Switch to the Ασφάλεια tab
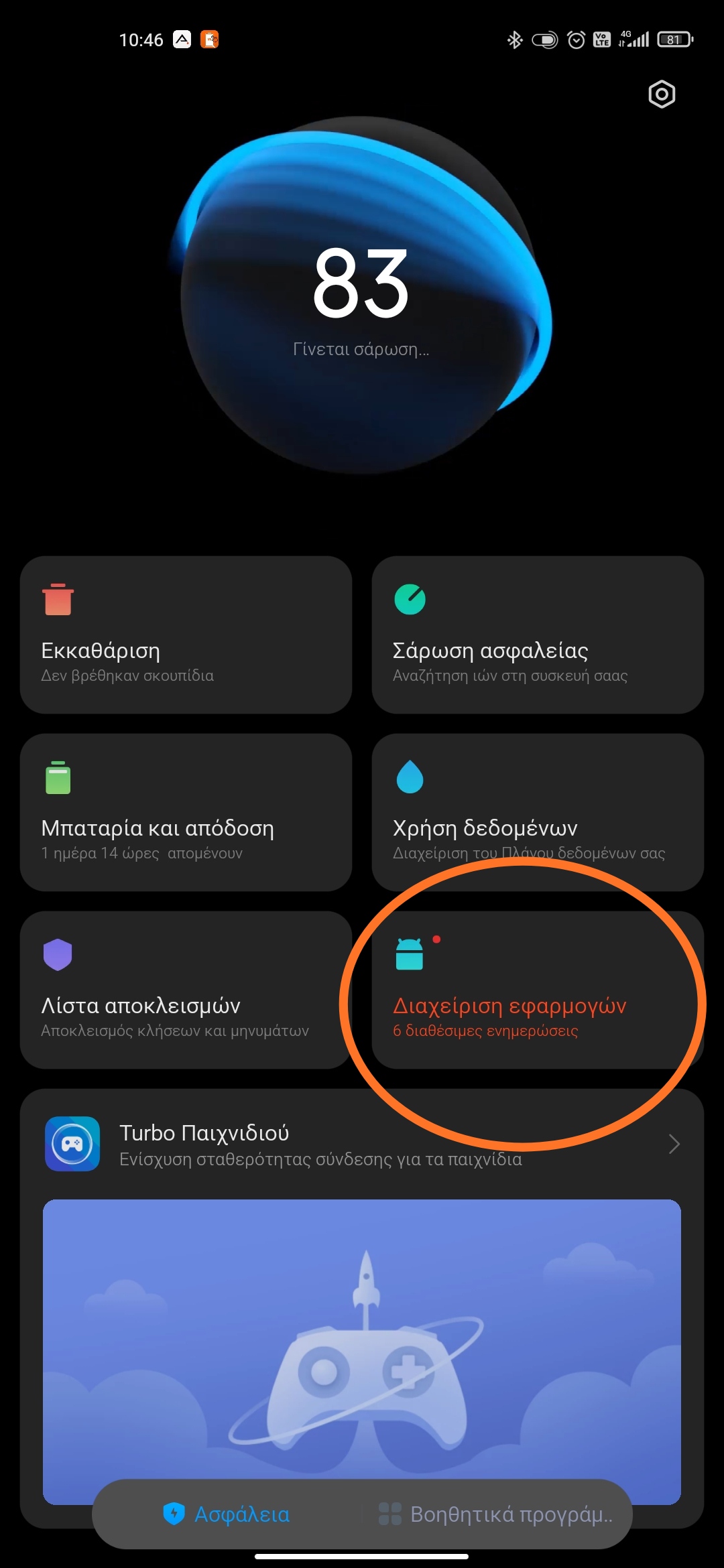724x1568 pixels. [x=228, y=1514]
